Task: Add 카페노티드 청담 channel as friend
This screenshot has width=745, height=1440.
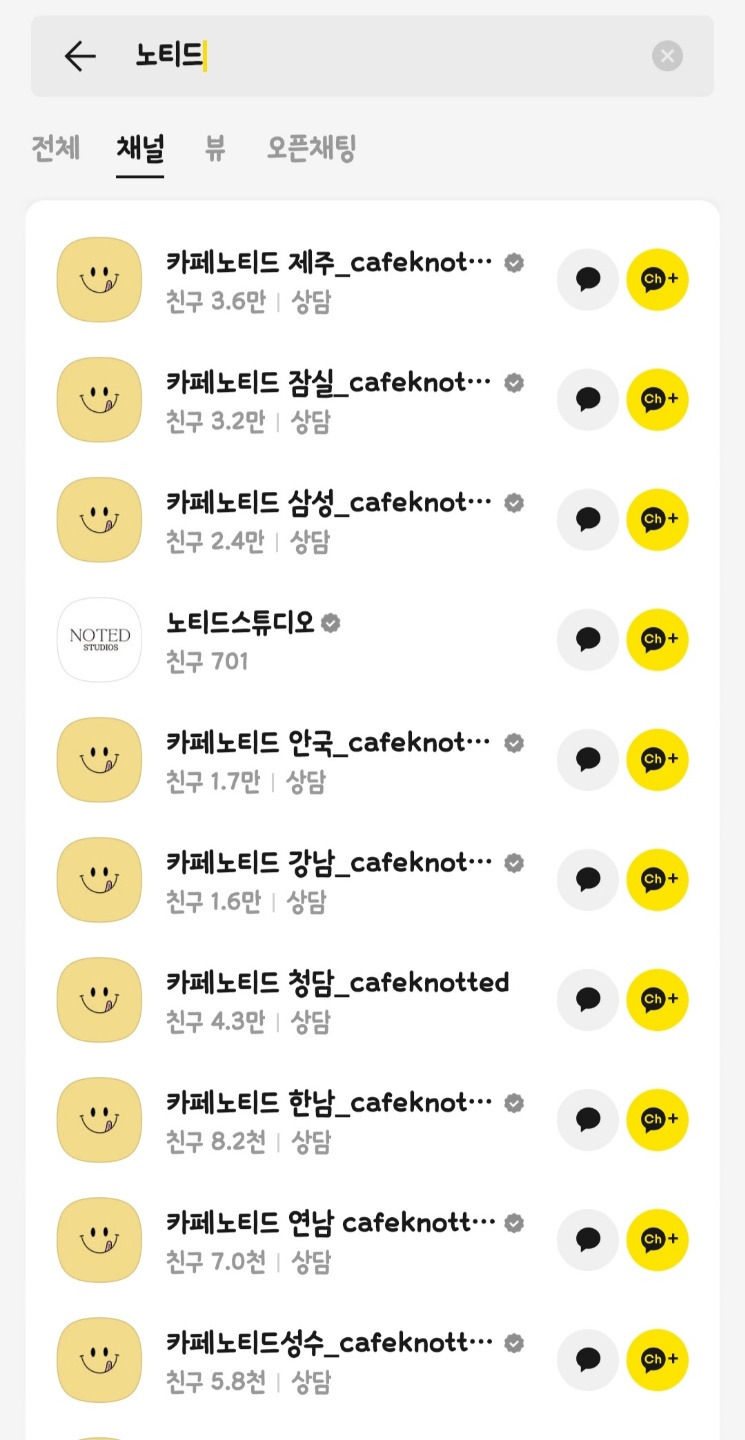Action: click(658, 1000)
